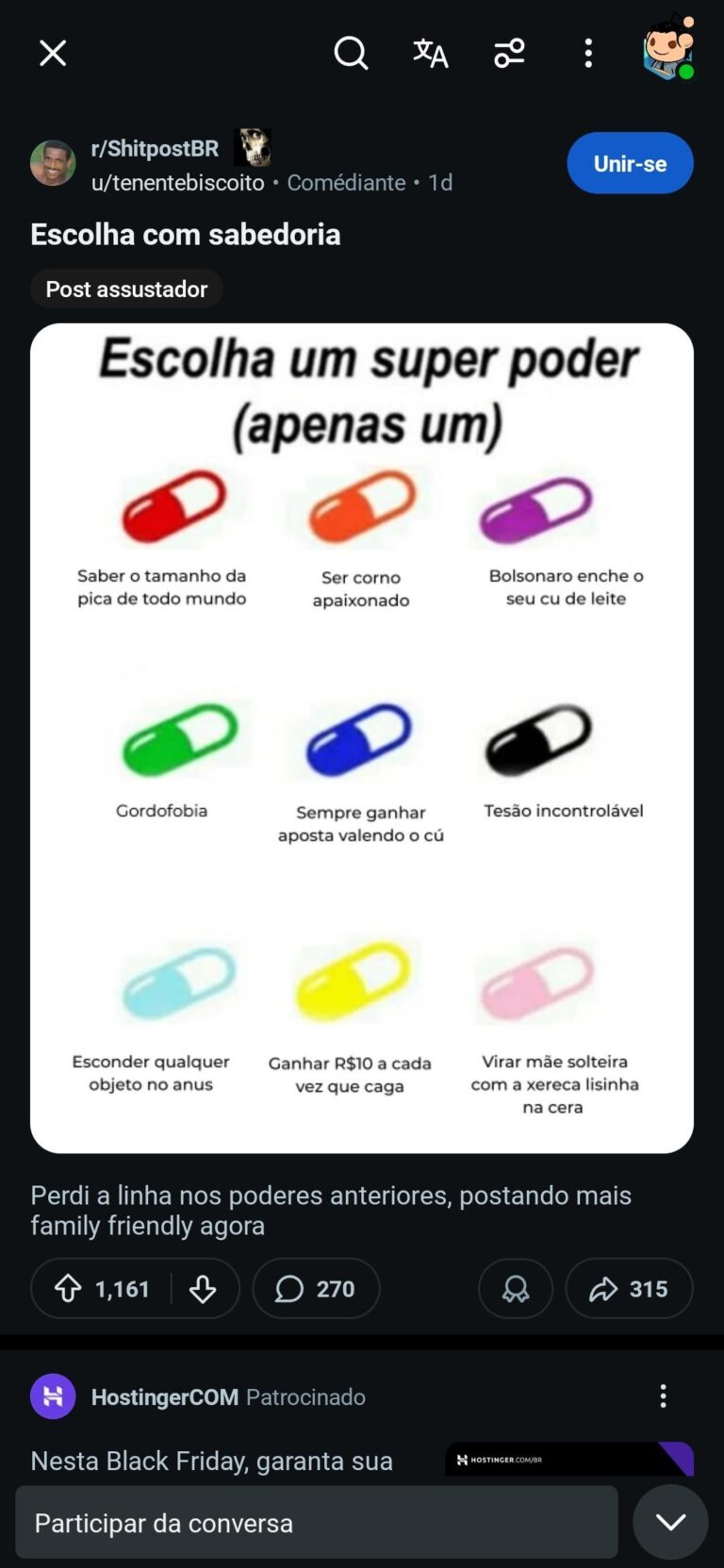Open the Escolha um super poder image
The image size is (724, 1568).
[x=362, y=737]
